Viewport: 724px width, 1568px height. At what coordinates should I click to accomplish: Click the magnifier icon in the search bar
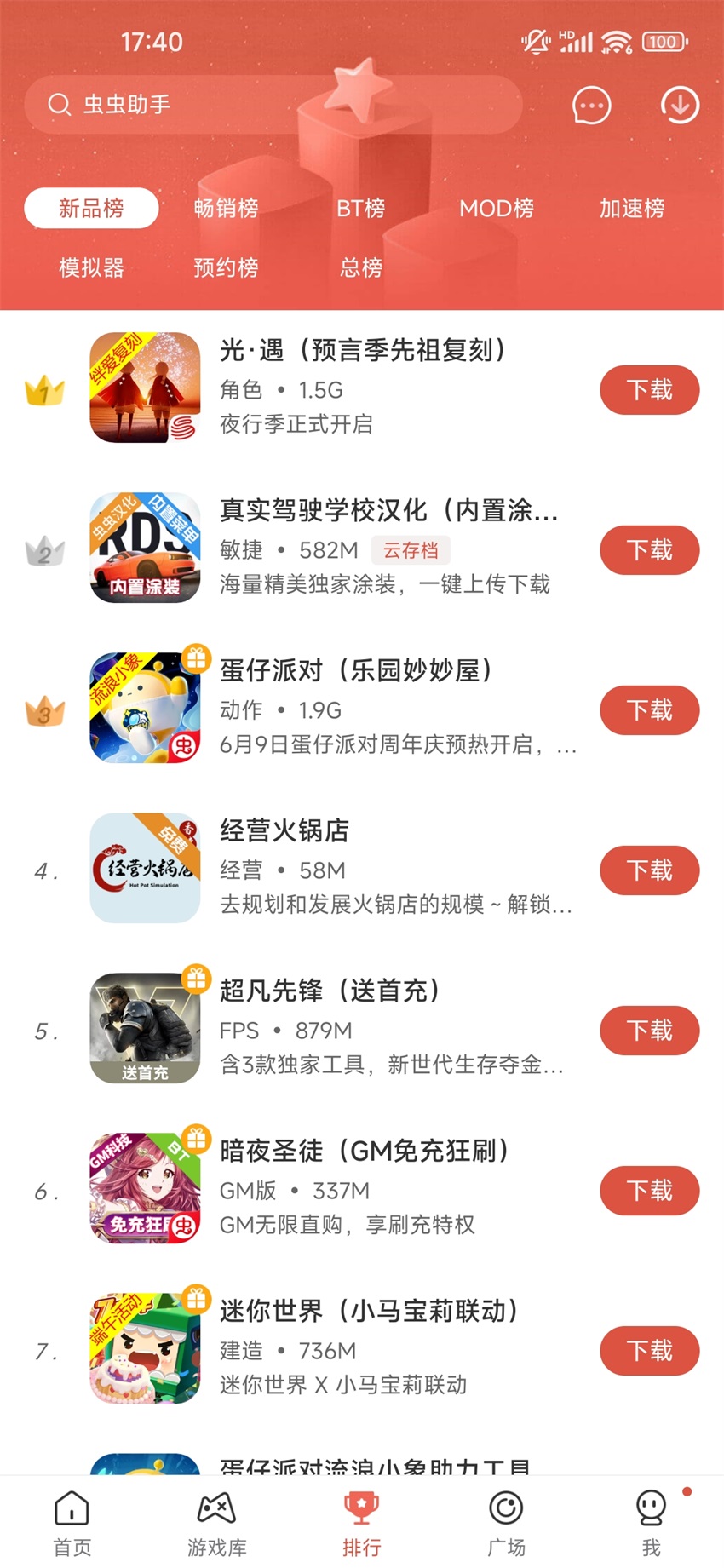58,104
